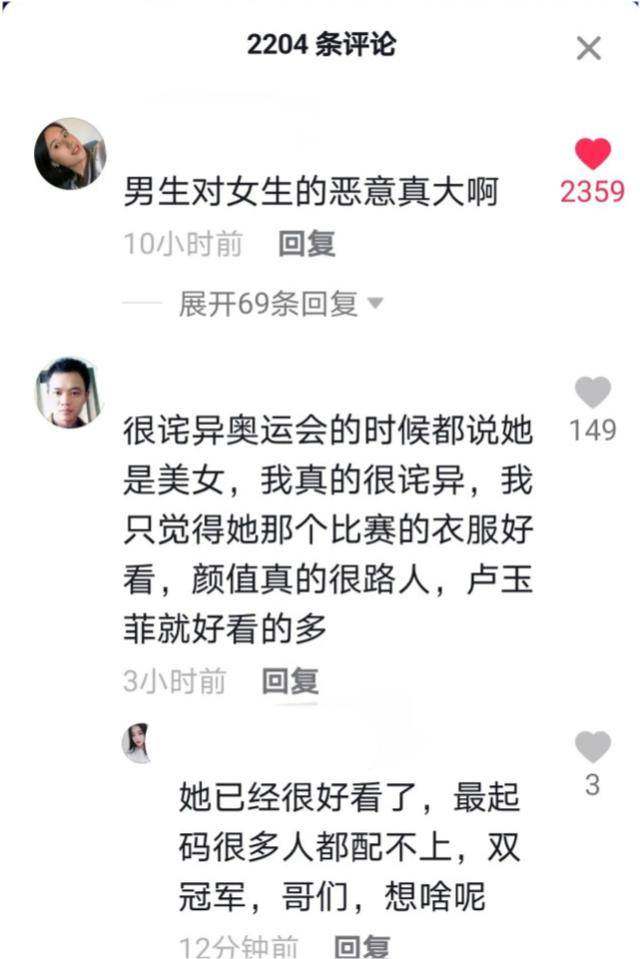Reply to the comment posted 10小时前
Viewport: 640px width, 959px height.
tap(306, 244)
